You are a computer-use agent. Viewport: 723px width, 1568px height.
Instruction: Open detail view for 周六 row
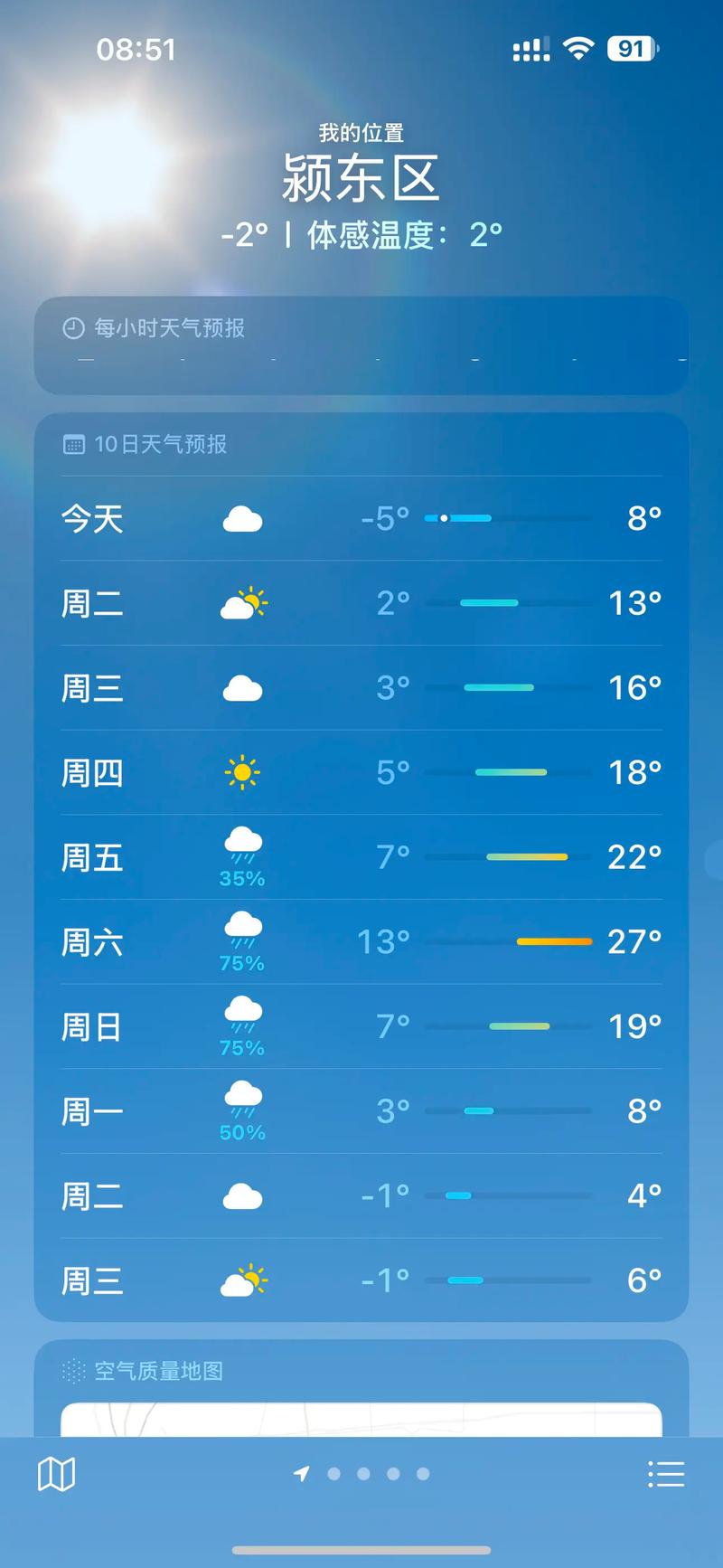click(x=361, y=941)
